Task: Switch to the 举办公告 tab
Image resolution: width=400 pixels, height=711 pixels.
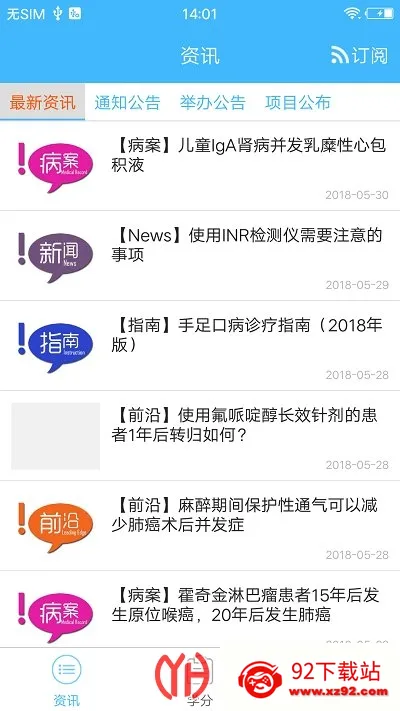Action: [212, 102]
